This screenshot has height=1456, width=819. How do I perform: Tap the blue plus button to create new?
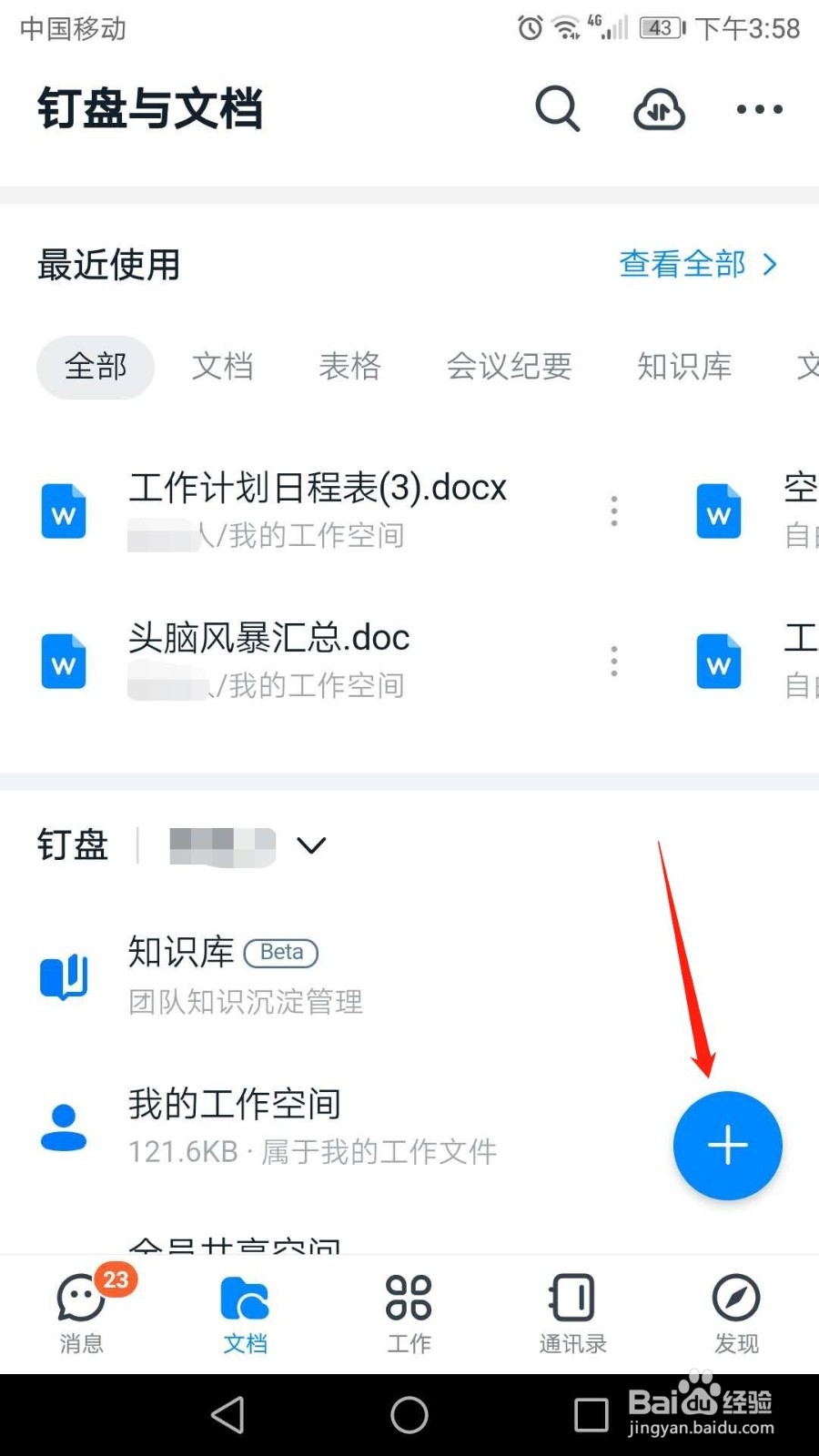(x=727, y=1146)
